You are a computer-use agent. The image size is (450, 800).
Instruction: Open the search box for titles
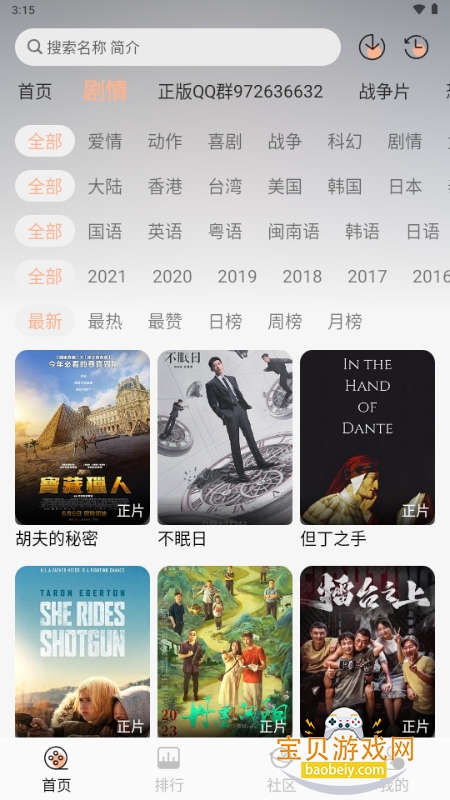(178, 47)
